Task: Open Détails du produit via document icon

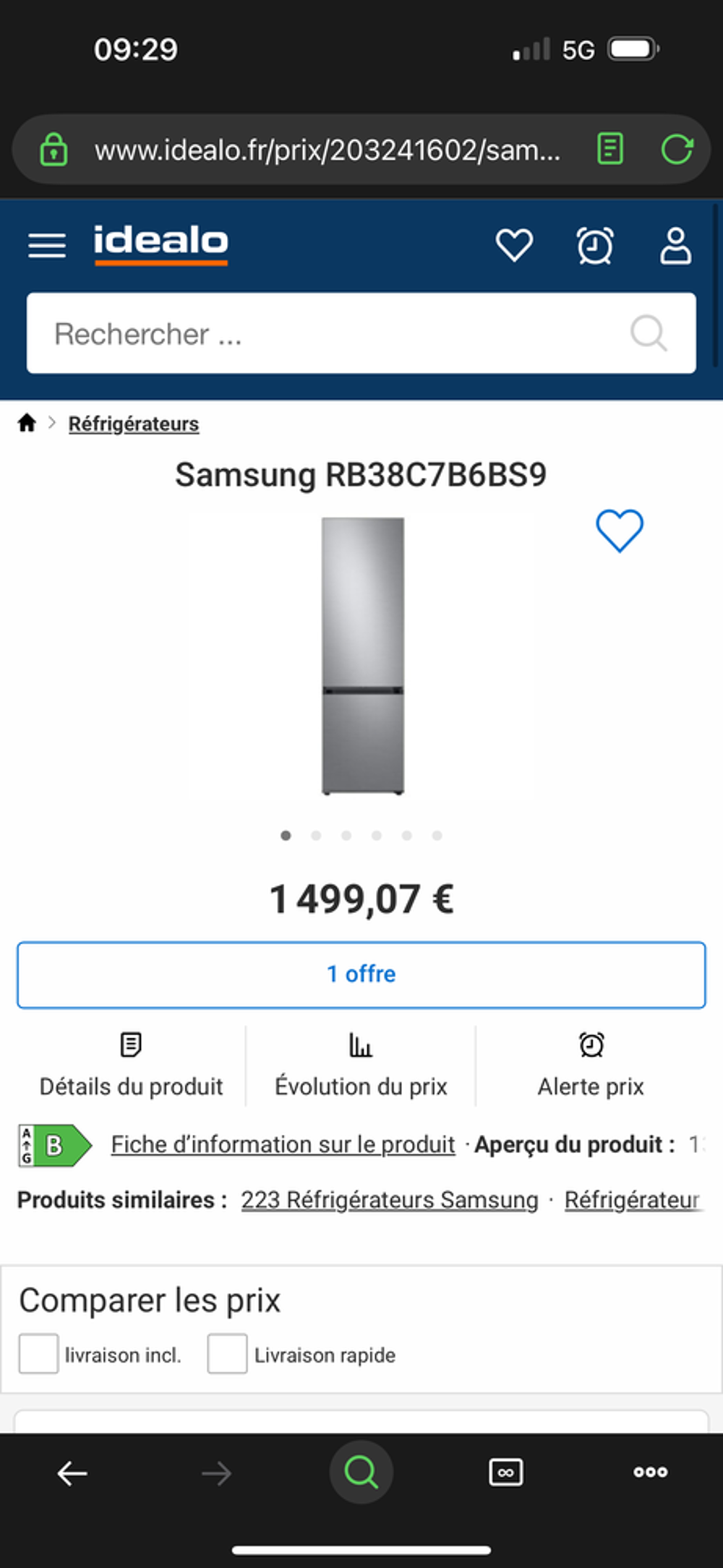Action: [130, 1065]
